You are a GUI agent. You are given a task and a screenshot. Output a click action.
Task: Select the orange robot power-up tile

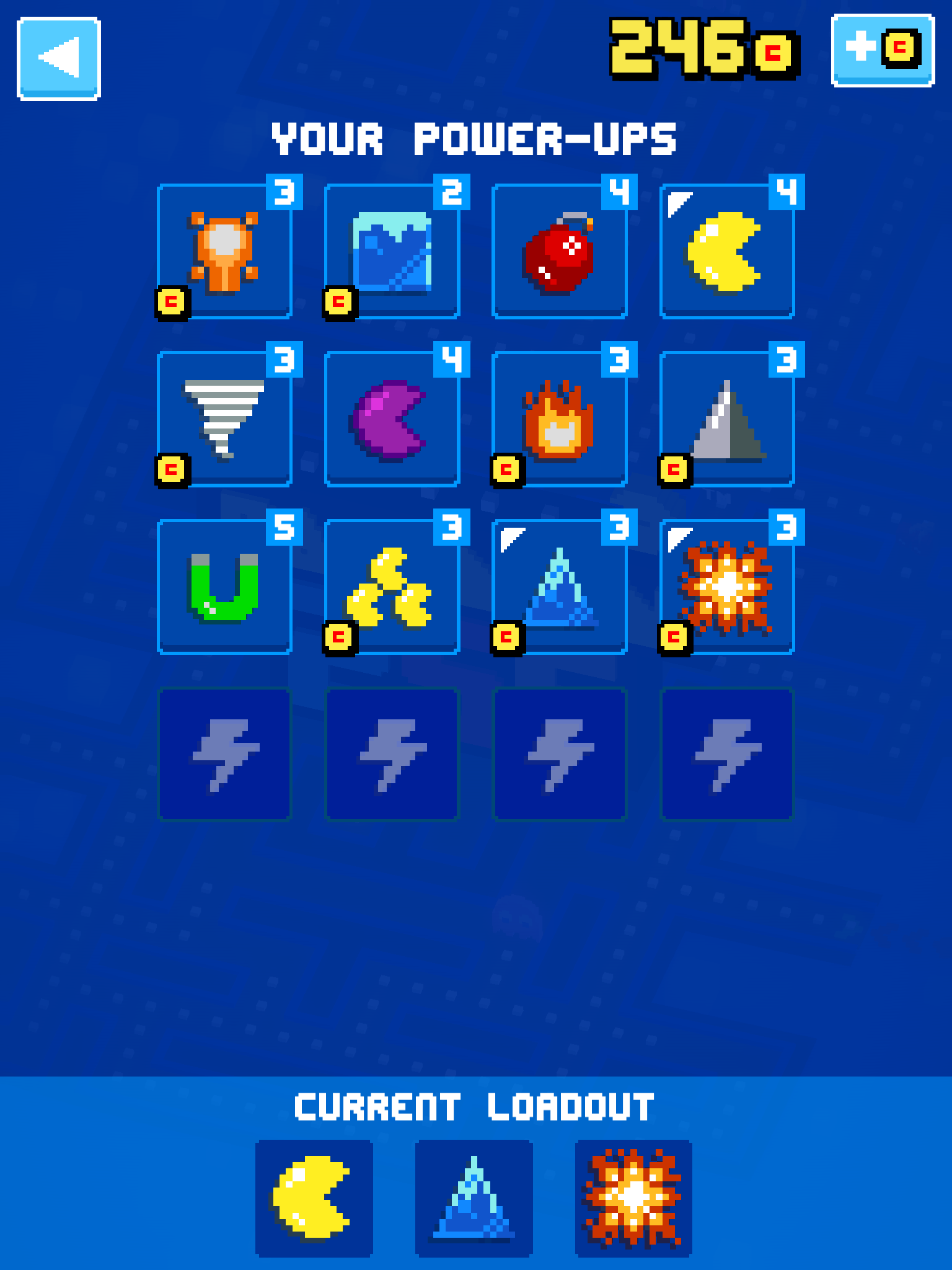point(224,252)
